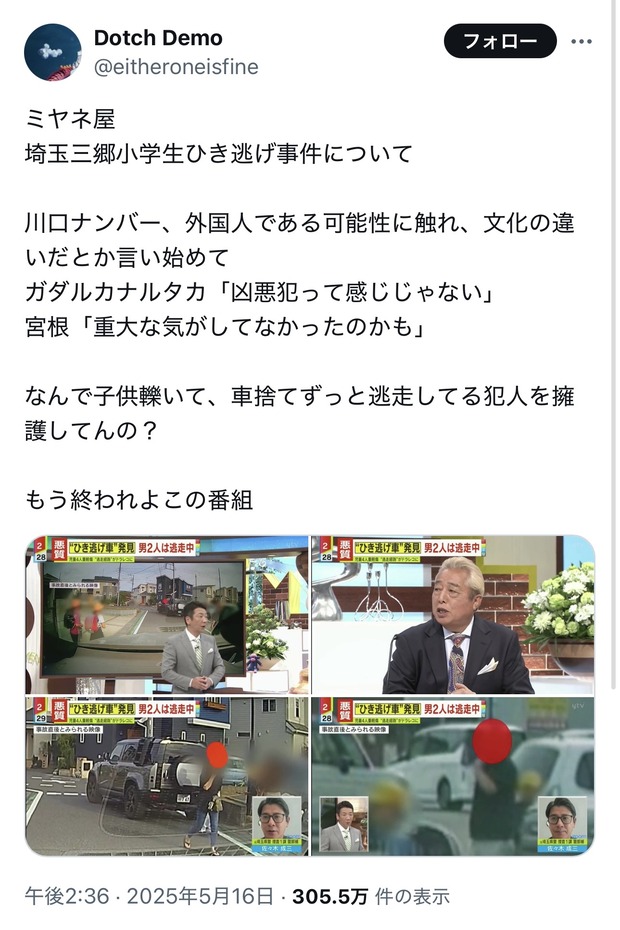Open Dotch Demo's profile avatar
Image resolution: width=620 pixels, height=930 pixels.
pyautogui.click(x=52, y=52)
